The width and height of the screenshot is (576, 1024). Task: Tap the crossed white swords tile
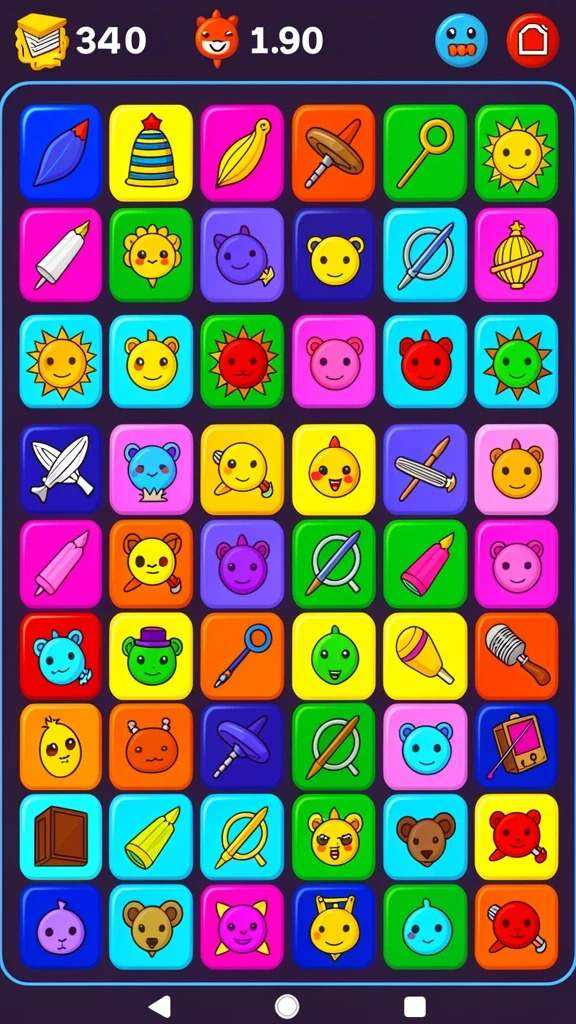pyautogui.click(x=61, y=468)
